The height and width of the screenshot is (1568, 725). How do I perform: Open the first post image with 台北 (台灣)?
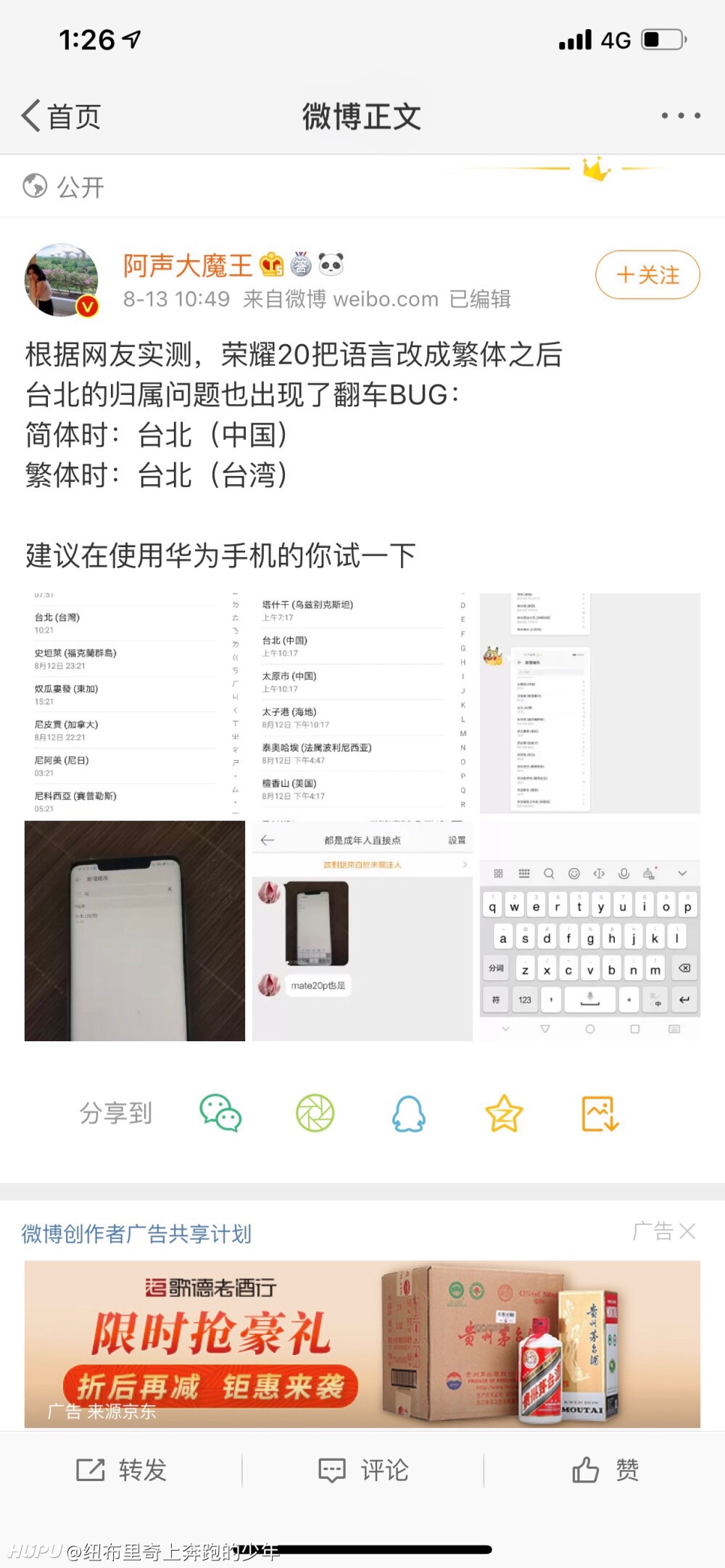(x=135, y=703)
